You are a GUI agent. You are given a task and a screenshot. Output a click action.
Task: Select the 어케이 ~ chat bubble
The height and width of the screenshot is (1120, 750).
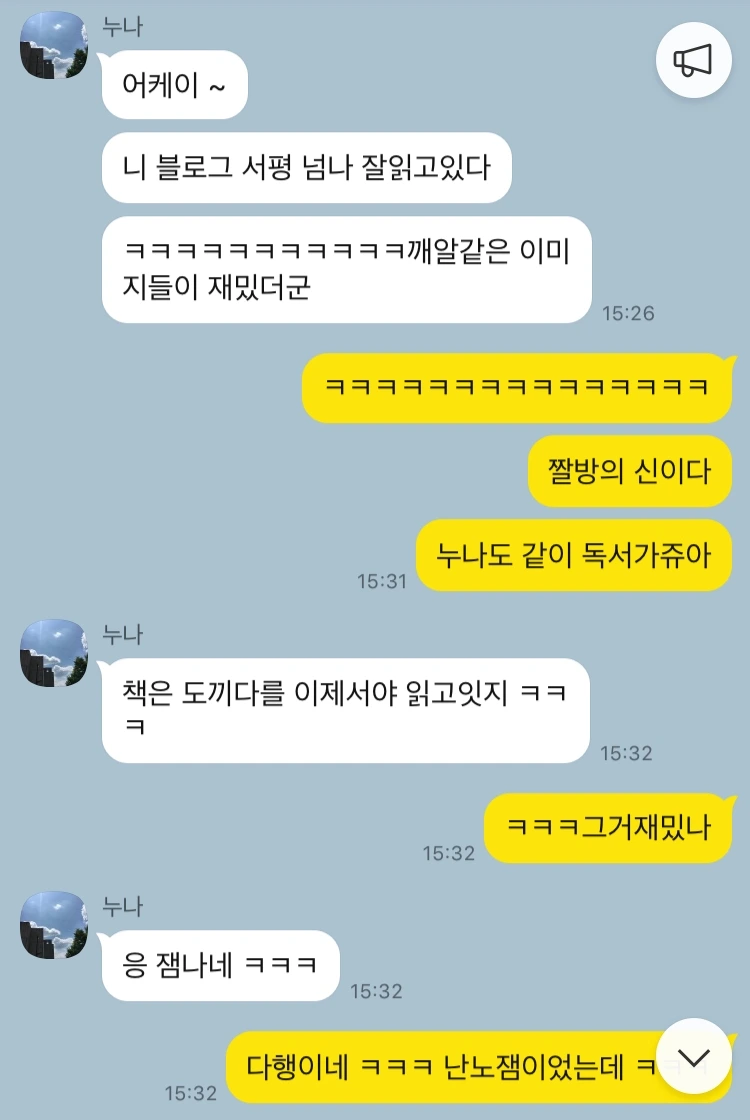[x=173, y=85]
